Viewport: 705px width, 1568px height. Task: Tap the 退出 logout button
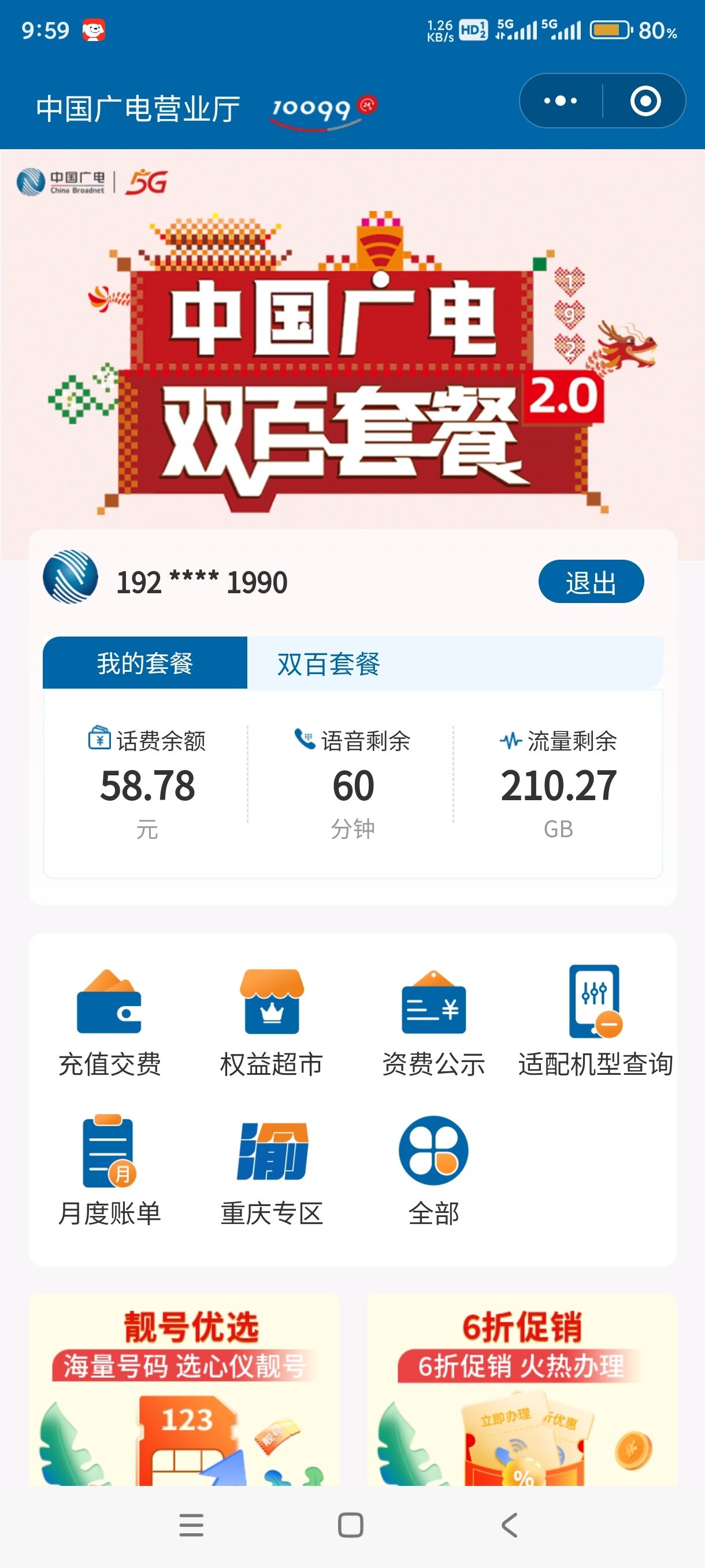(591, 582)
